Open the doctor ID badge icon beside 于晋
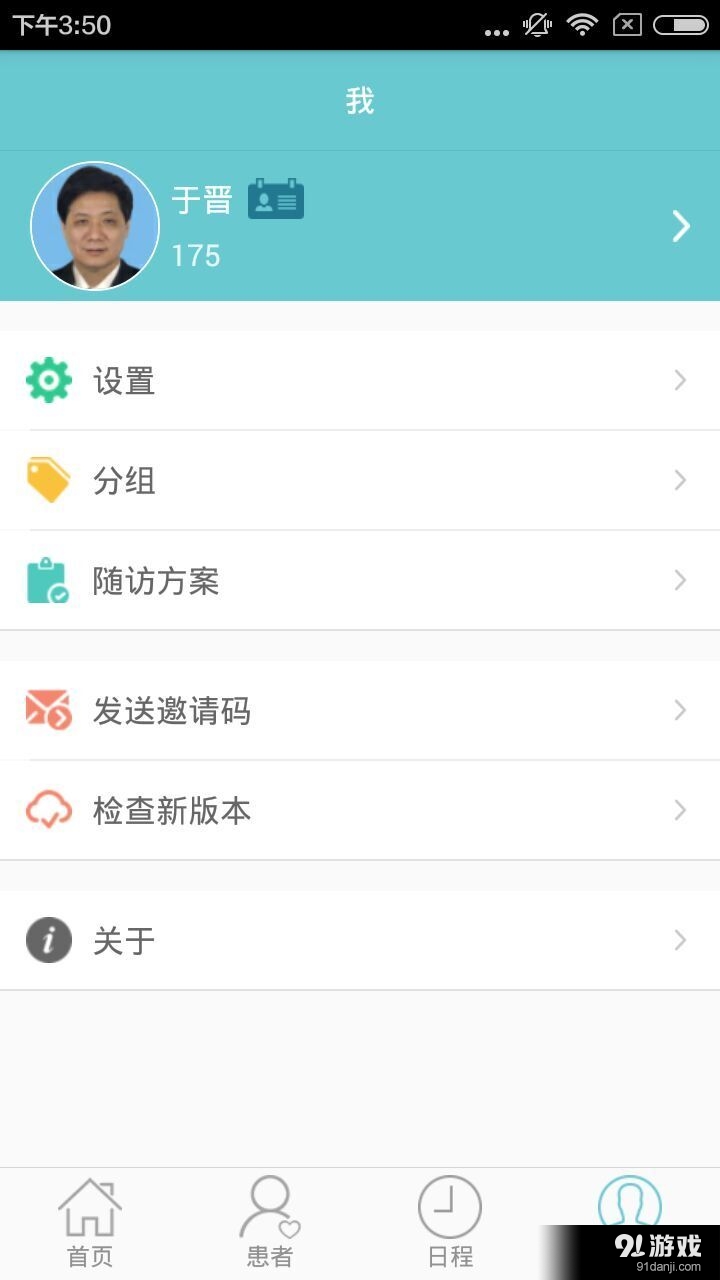 click(x=275, y=198)
